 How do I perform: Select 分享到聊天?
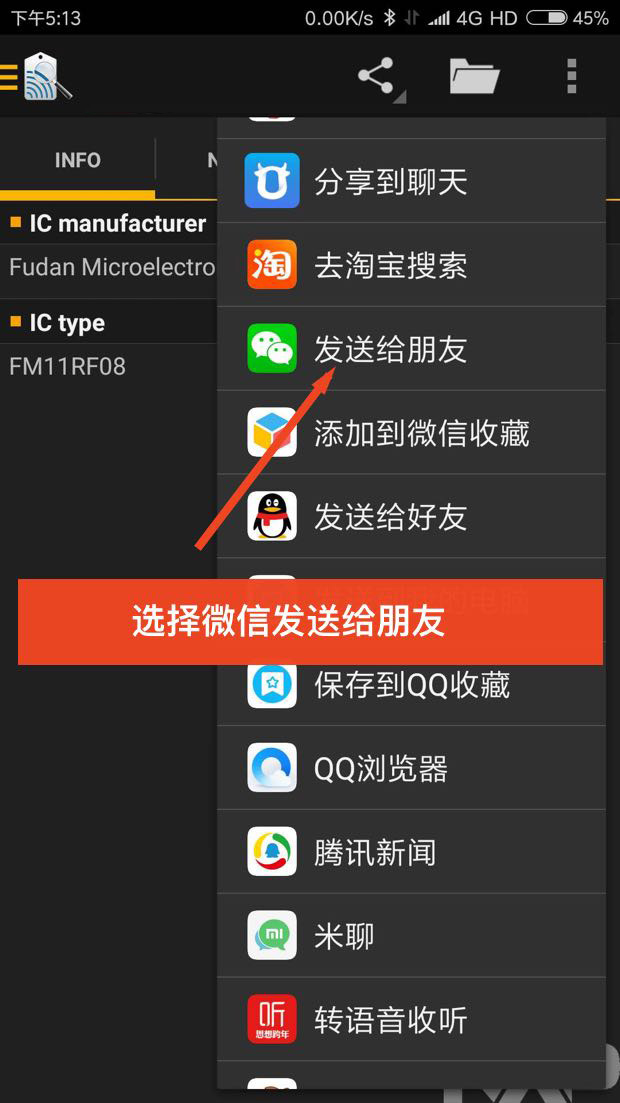tap(412, 181)
